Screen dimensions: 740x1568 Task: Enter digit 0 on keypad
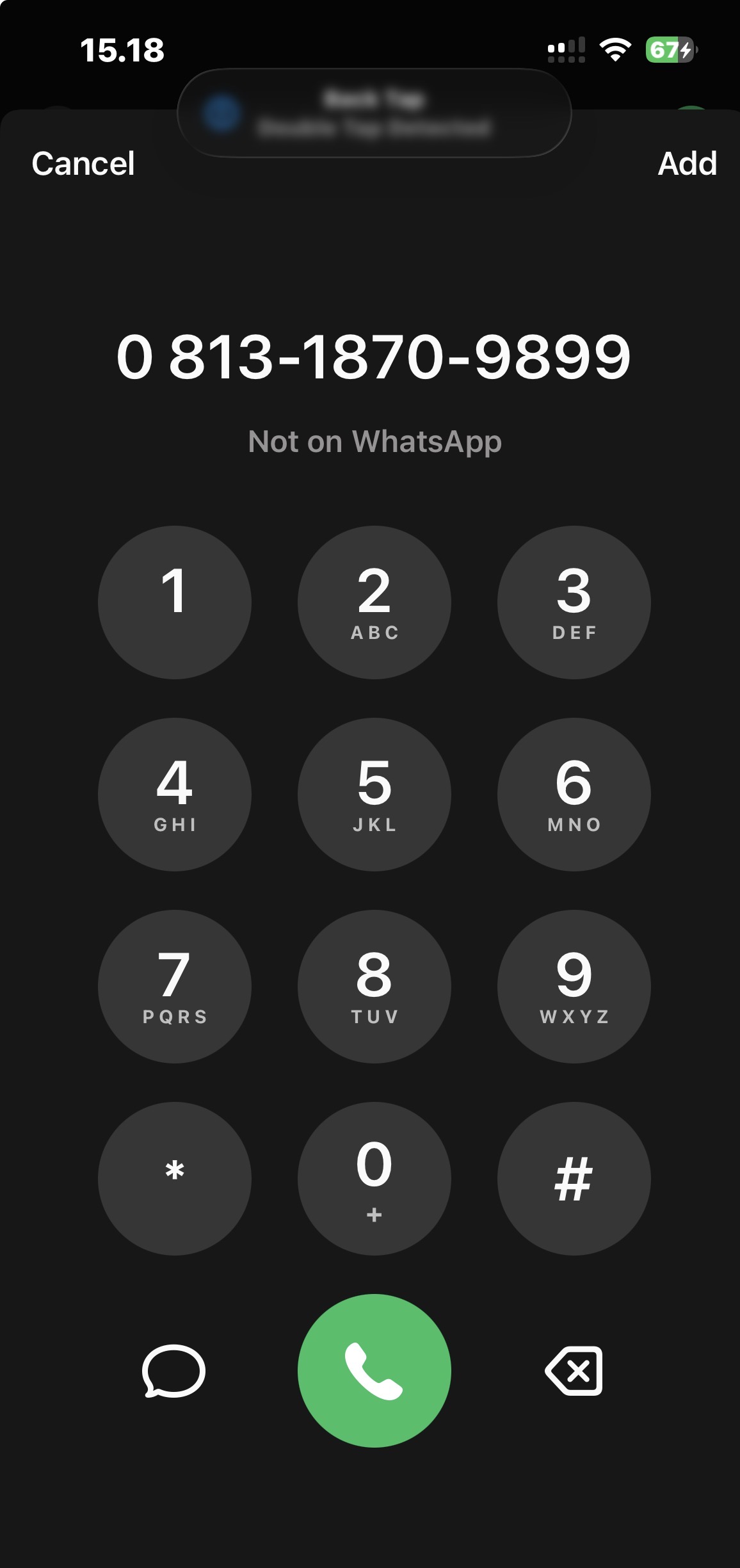(374, 1178)
